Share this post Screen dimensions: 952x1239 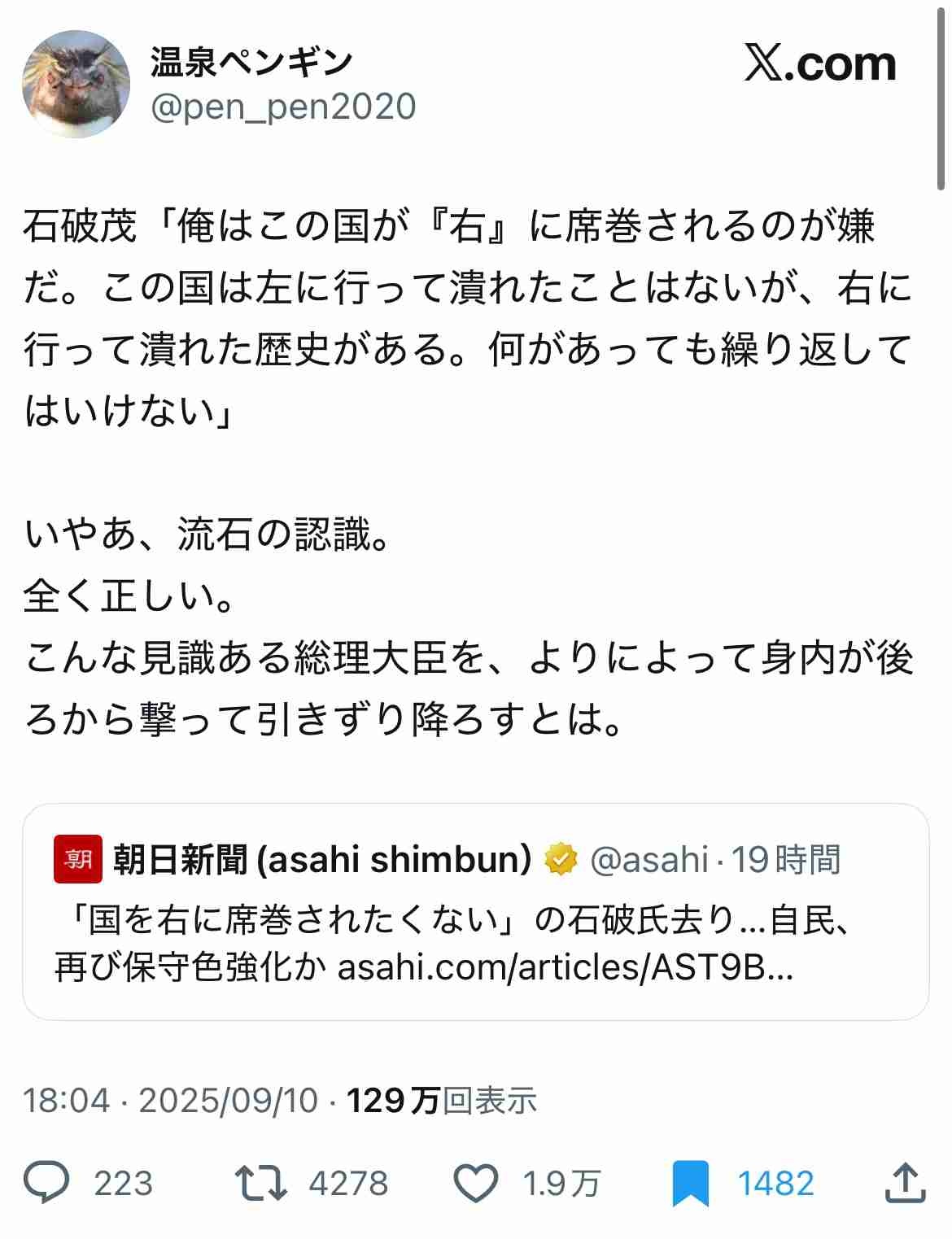click(905, 1182)
